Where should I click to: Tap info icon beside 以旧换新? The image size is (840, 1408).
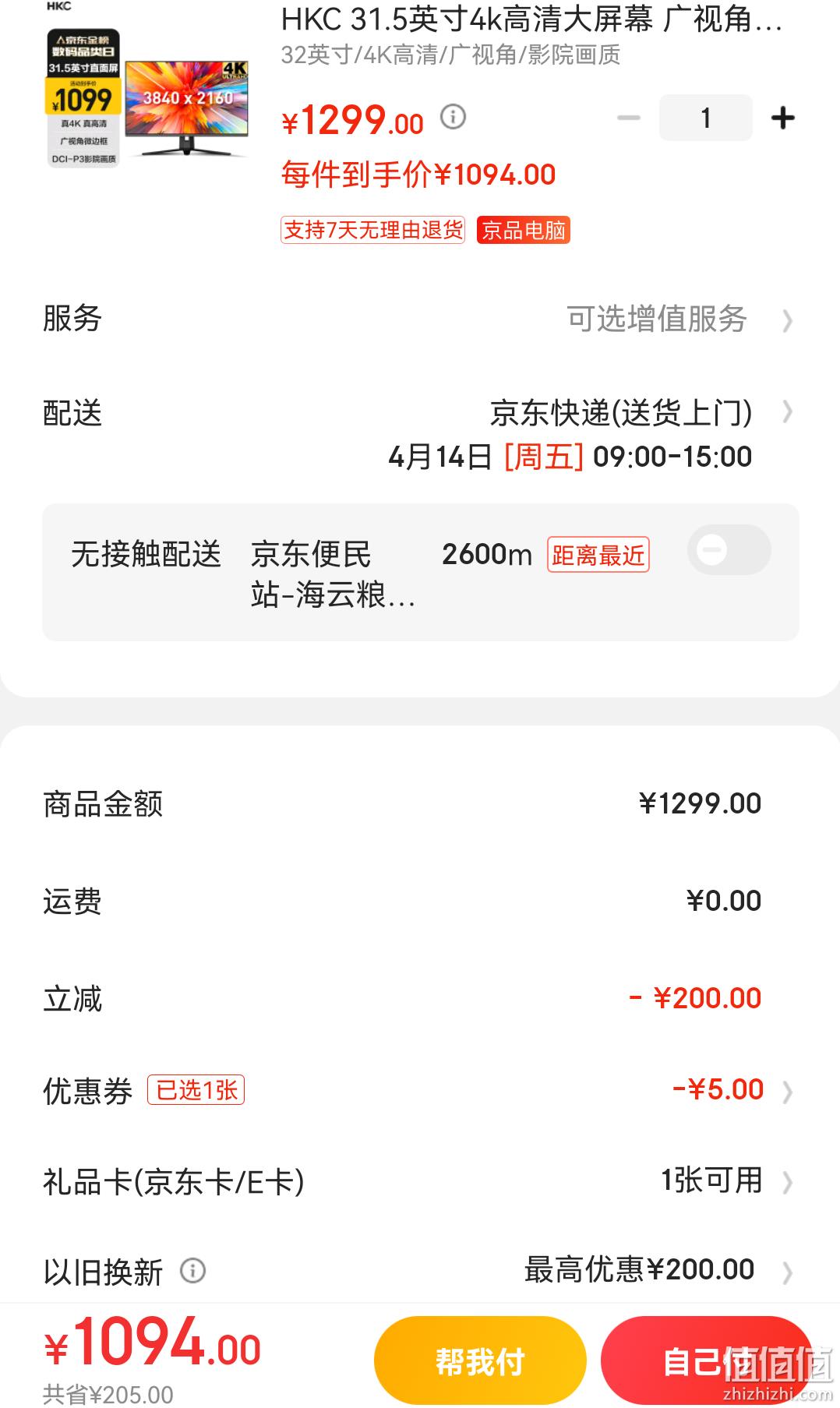pos(192,1271)
